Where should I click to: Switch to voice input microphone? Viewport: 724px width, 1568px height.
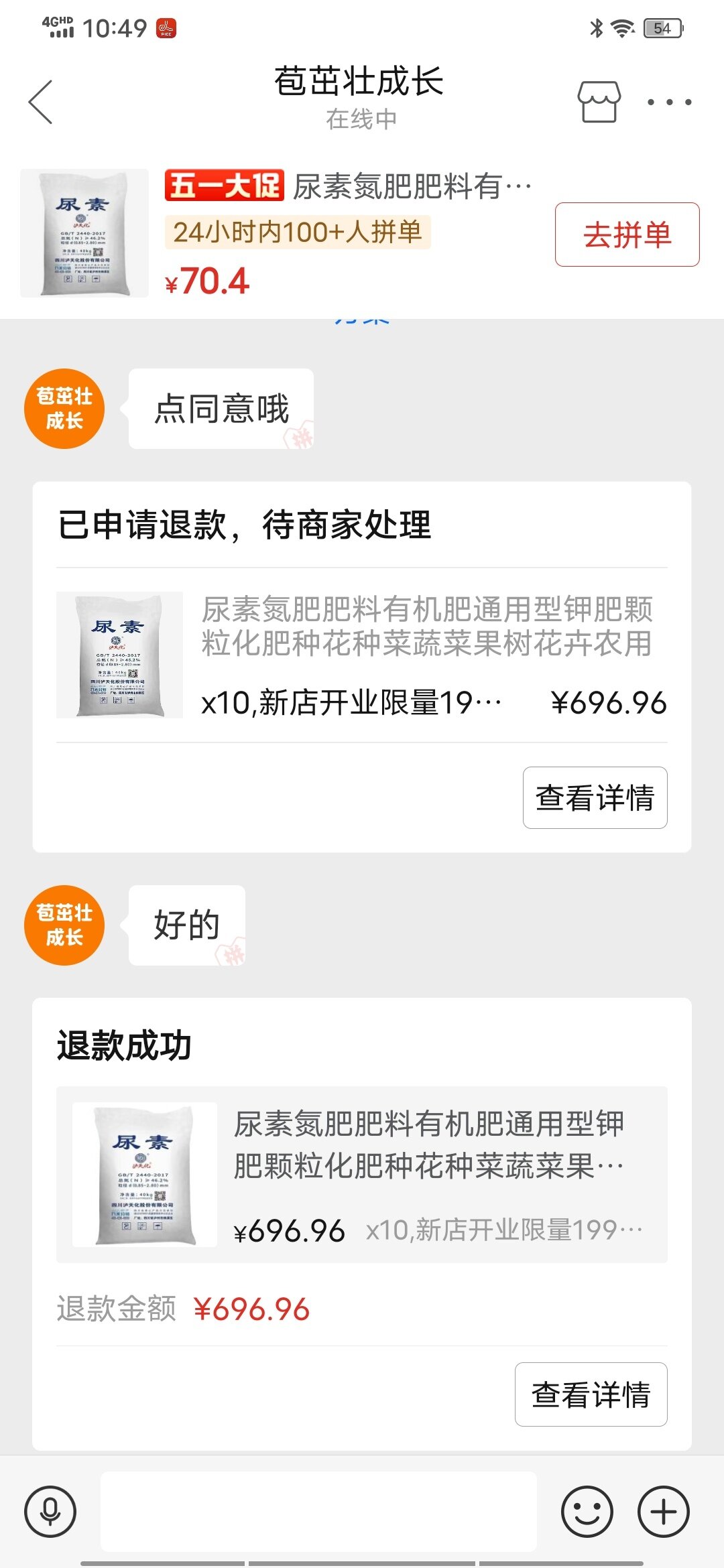click(x=50, y=1512)
